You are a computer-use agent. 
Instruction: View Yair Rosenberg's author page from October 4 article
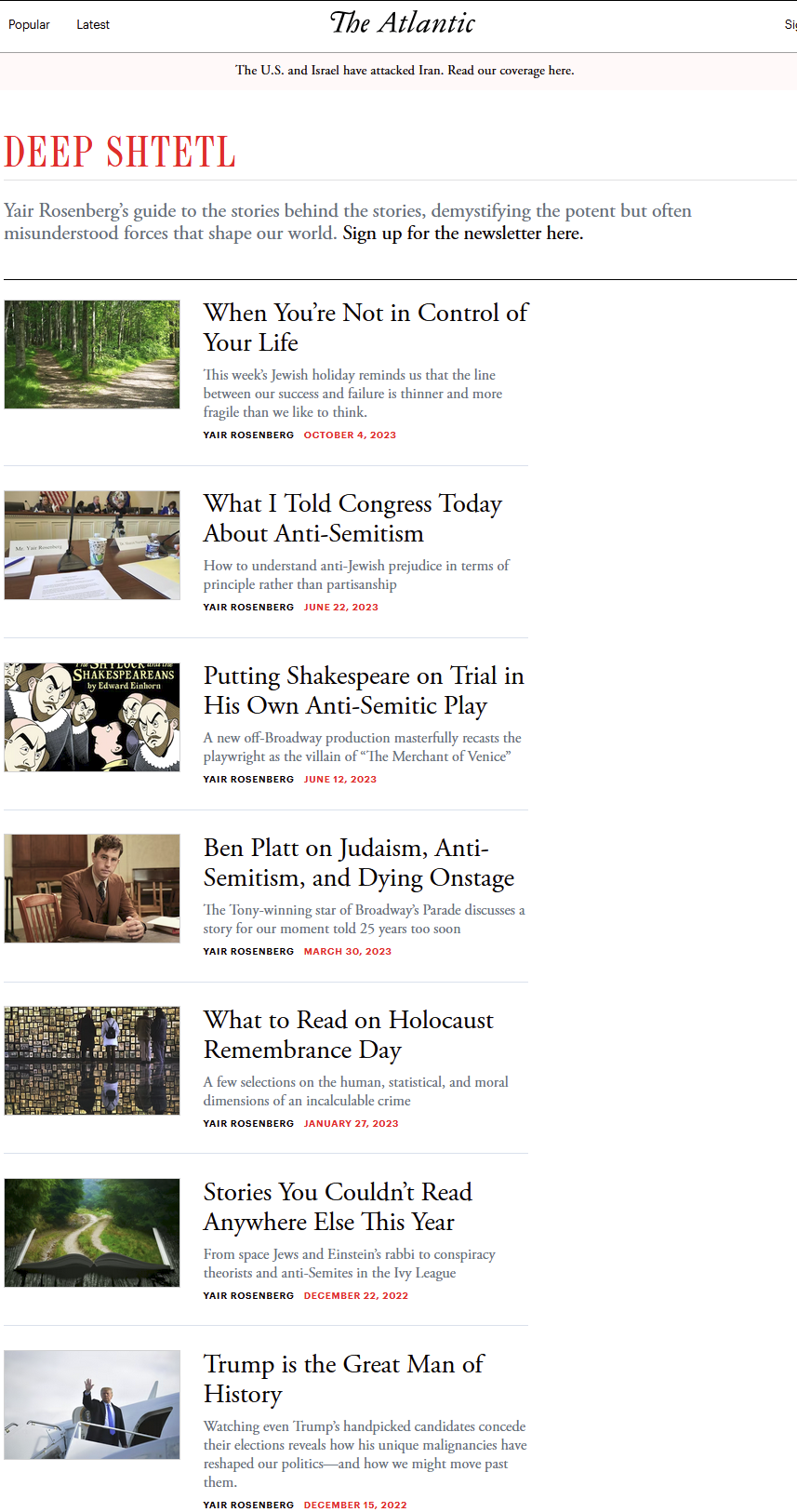(248, 435)
